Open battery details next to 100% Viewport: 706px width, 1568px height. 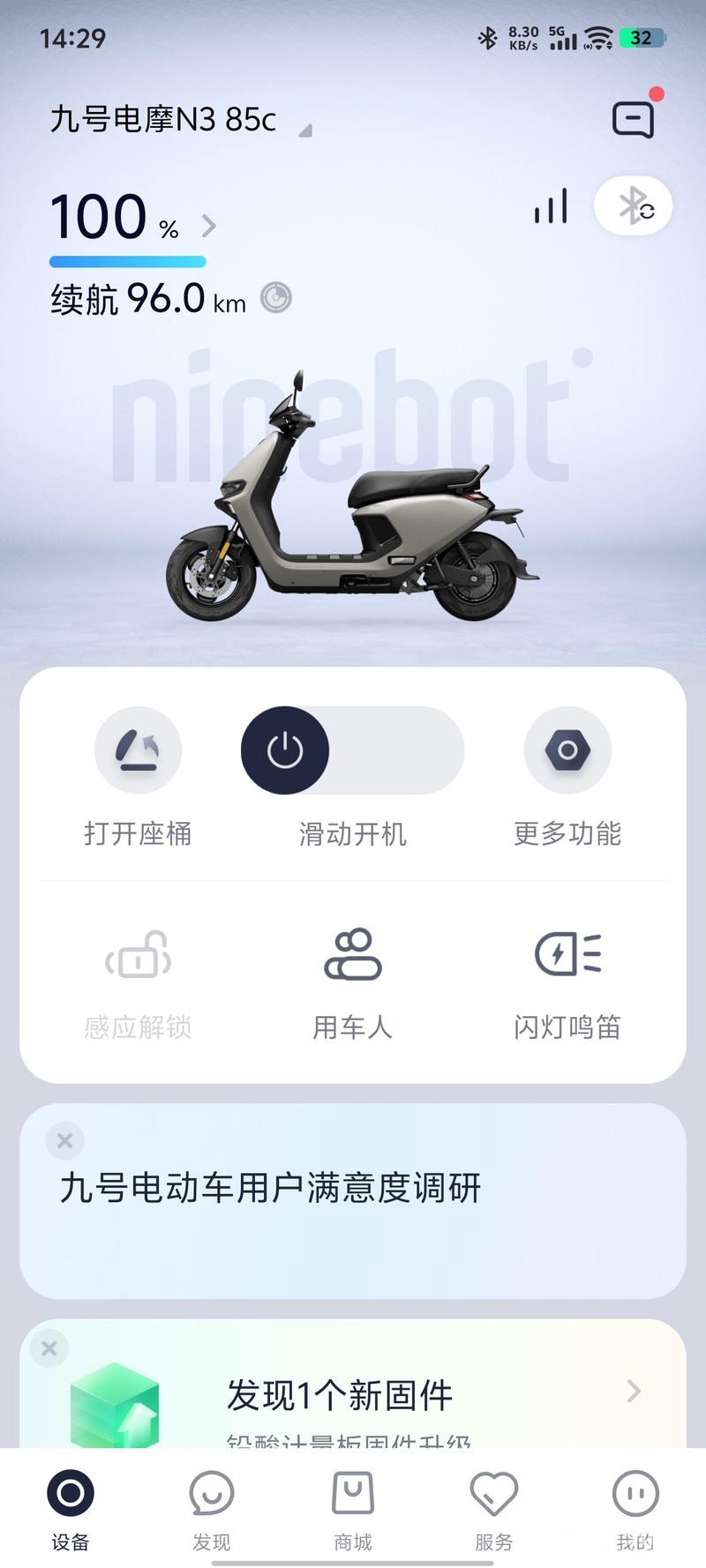pyautogui.click(x=209, y=227)
